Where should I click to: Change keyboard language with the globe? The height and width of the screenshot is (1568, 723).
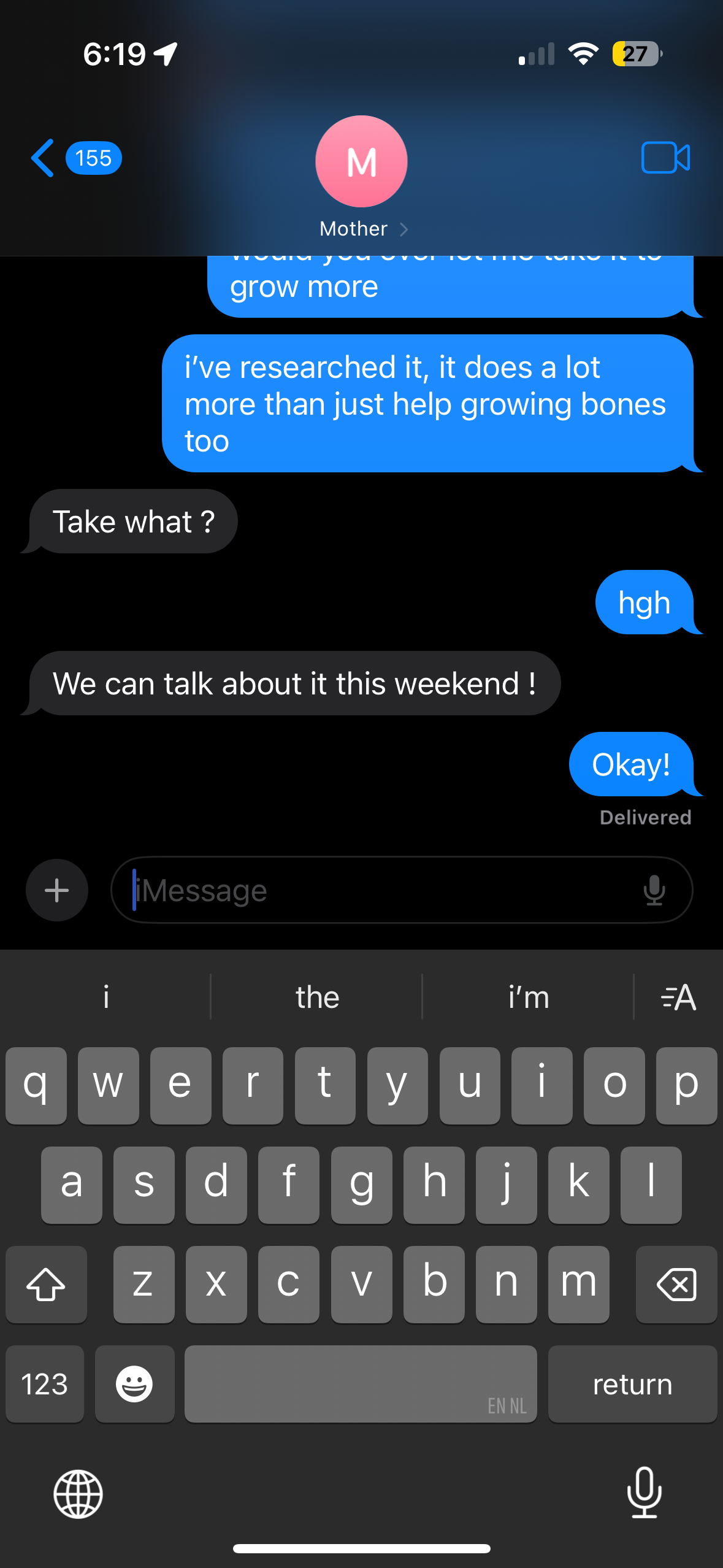pyautogui.click(x=78, y=1494)
